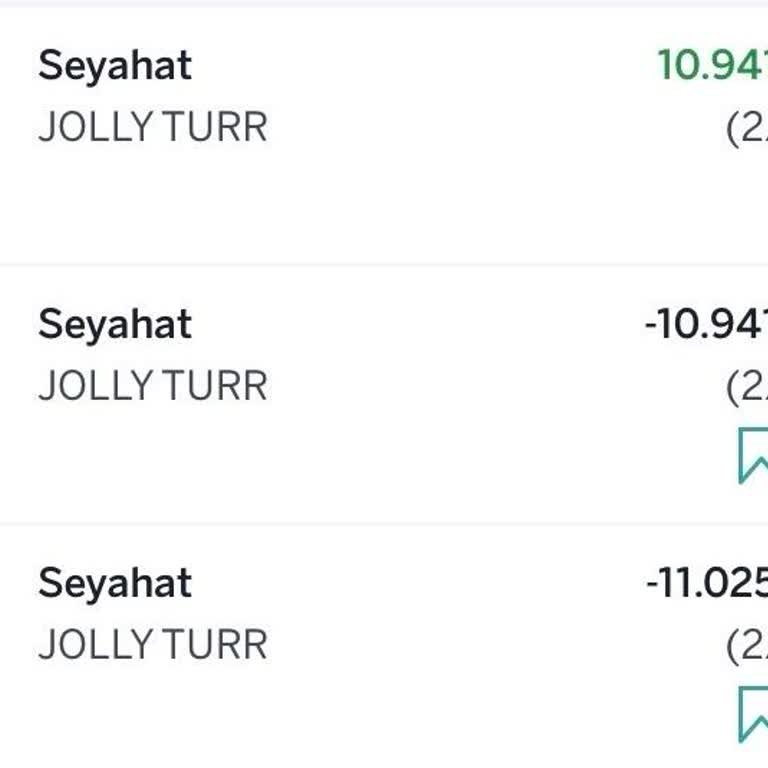The height and width of the screenshot is (768, 768).
Task: Tap the teal icon under the -11.025 amount
Action: tap(753, 713)
